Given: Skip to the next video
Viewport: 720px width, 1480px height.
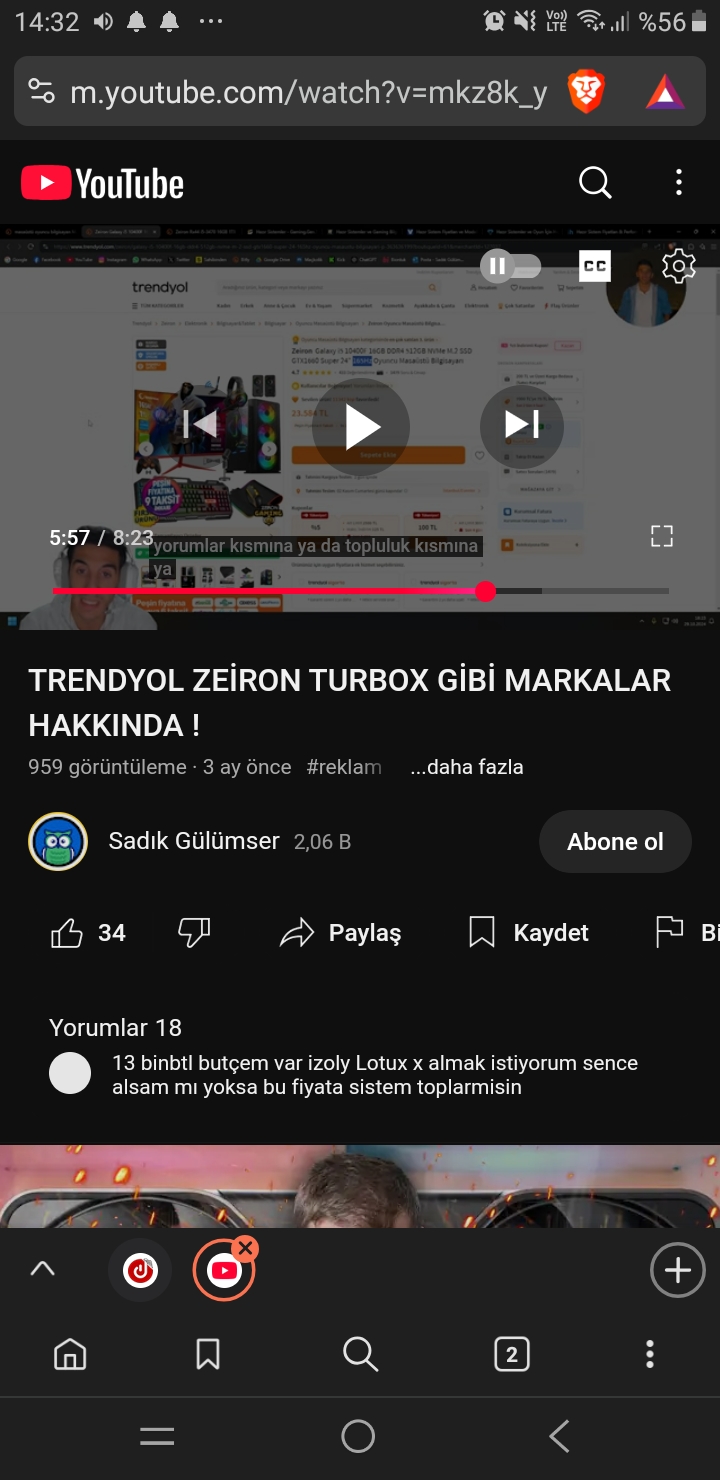Looking at the screenshot, I should pos(521,425).
